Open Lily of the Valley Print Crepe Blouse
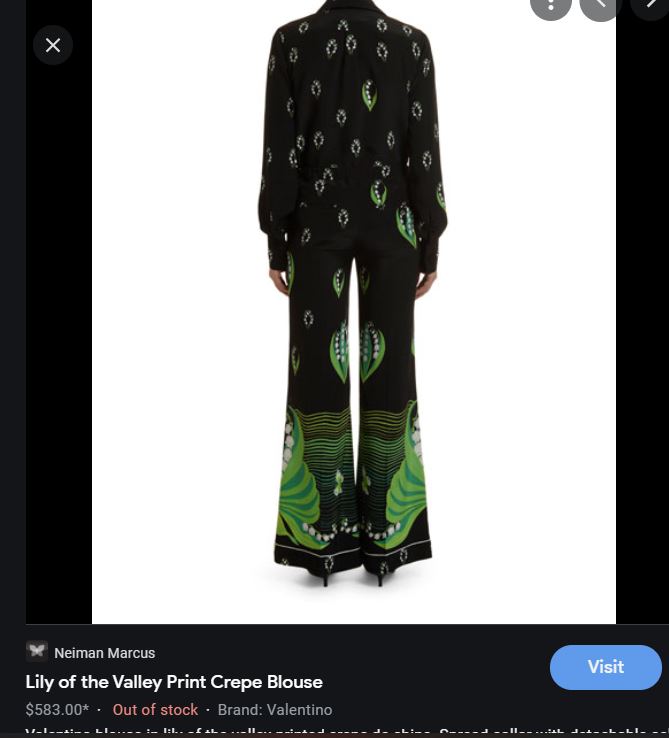 [174, 682]
